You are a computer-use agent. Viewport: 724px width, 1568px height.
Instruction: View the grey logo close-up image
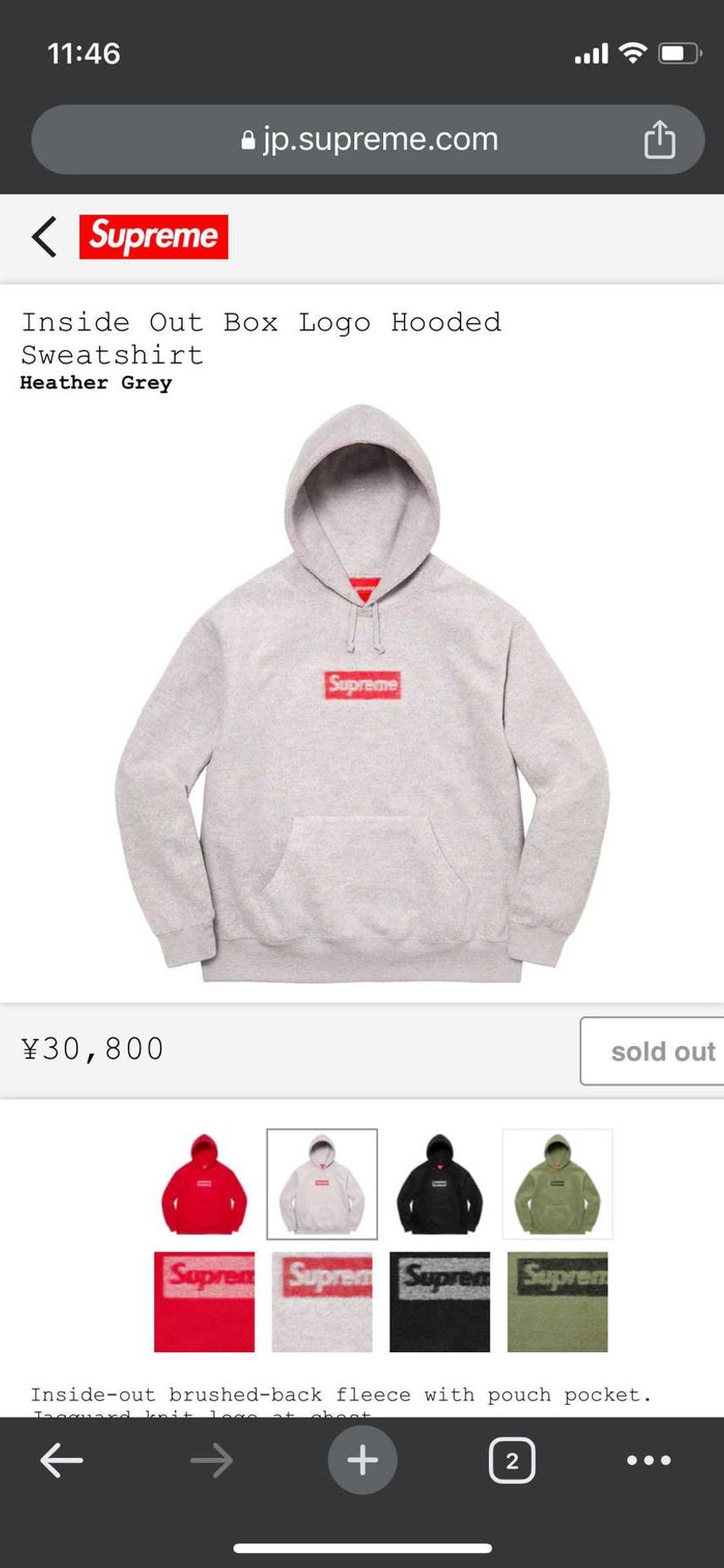click(322, 1302)
